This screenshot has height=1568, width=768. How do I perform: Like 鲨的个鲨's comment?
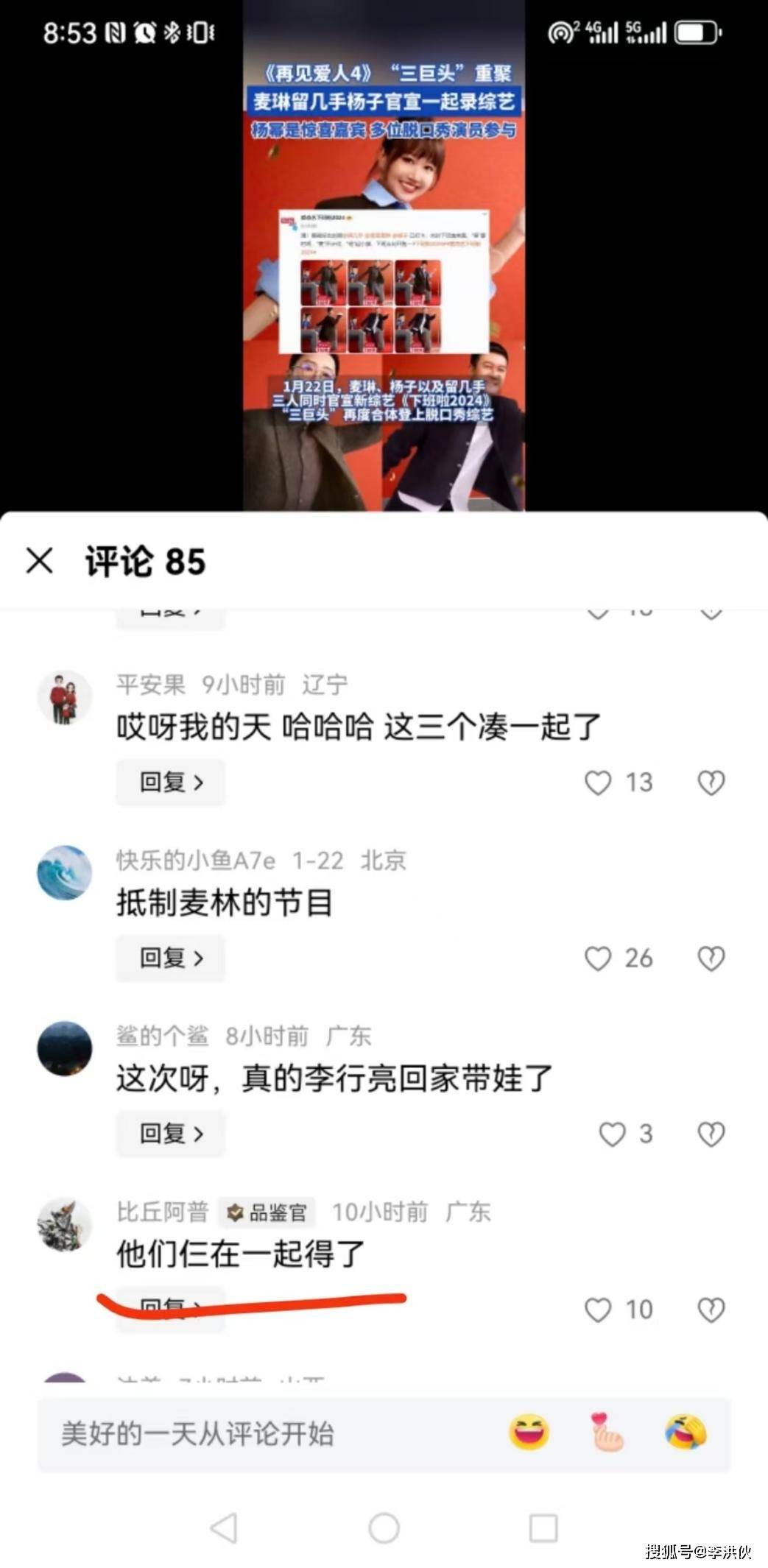click(612, 1134)
